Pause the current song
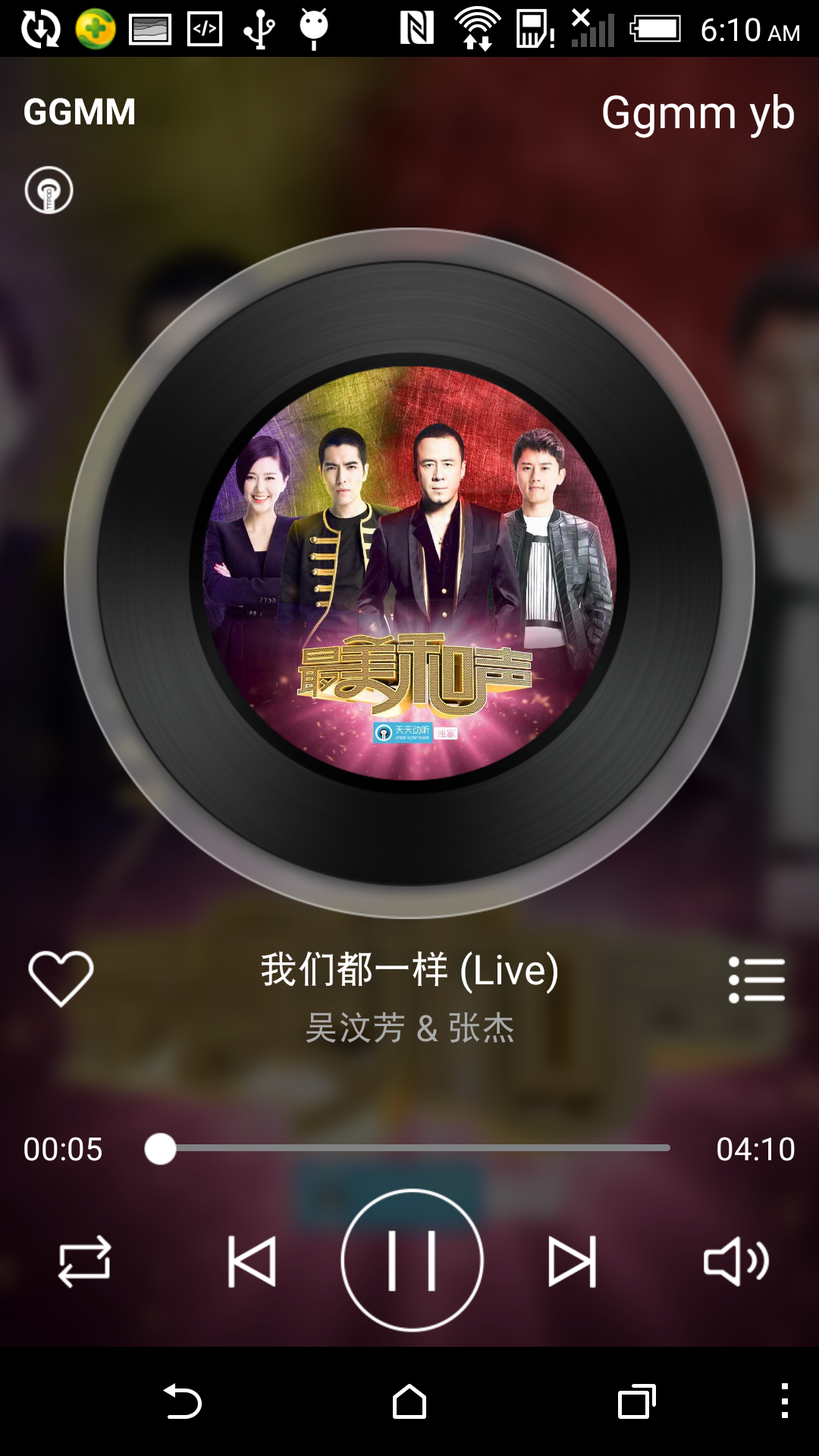Viewport: 819px width, 1456px height. [412, 1260]
